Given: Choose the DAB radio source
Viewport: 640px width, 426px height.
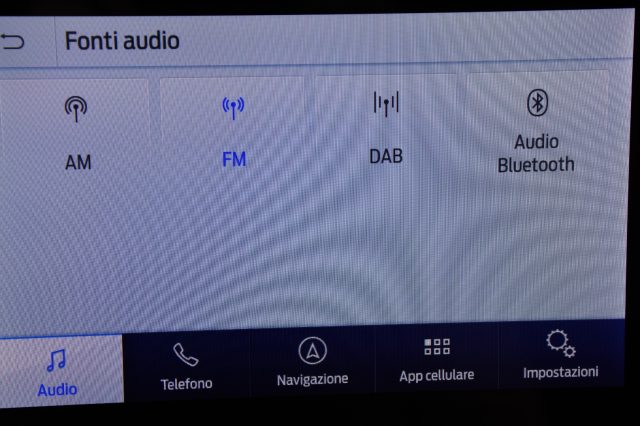Looking at the screenshot, I should [x=386, y=130].
